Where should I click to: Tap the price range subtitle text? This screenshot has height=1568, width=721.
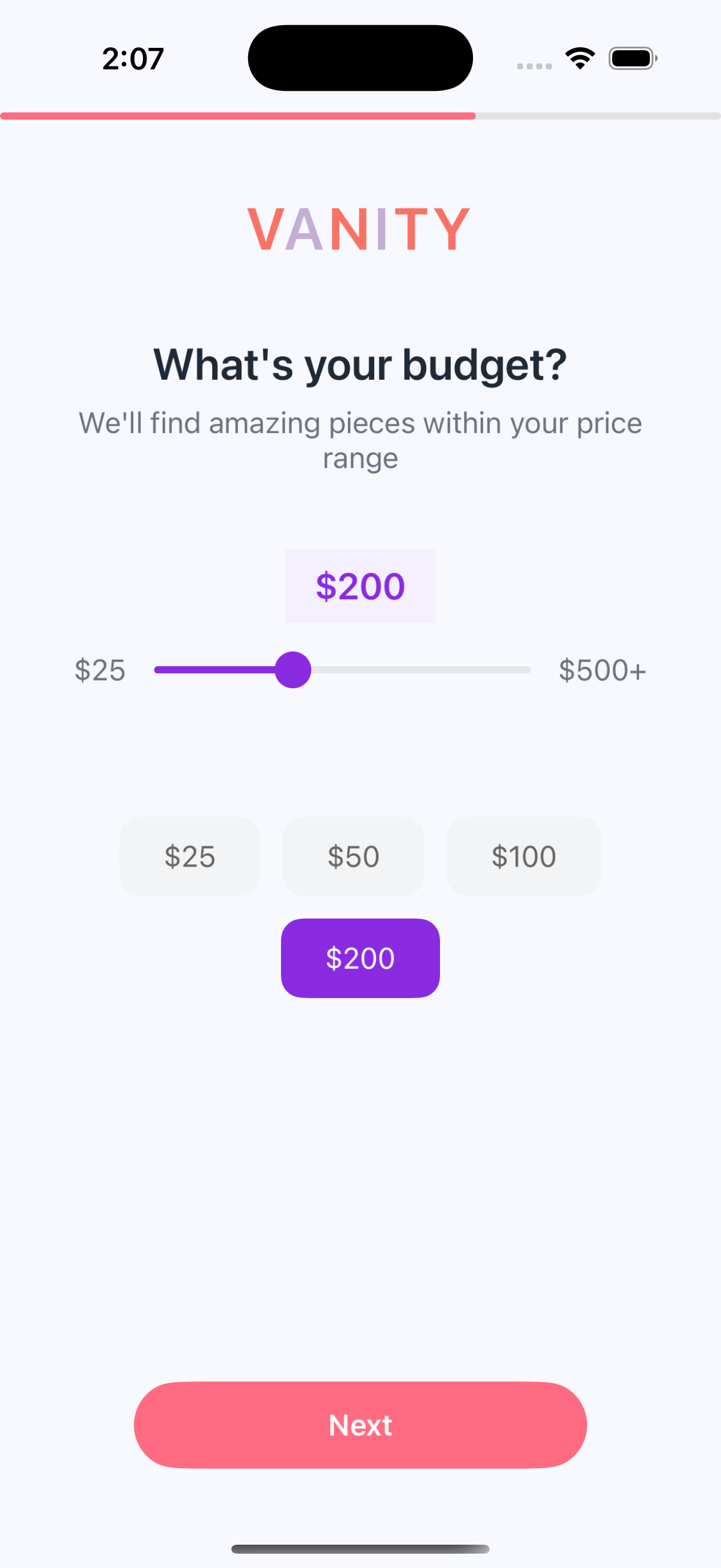click(x=360, y=440)
